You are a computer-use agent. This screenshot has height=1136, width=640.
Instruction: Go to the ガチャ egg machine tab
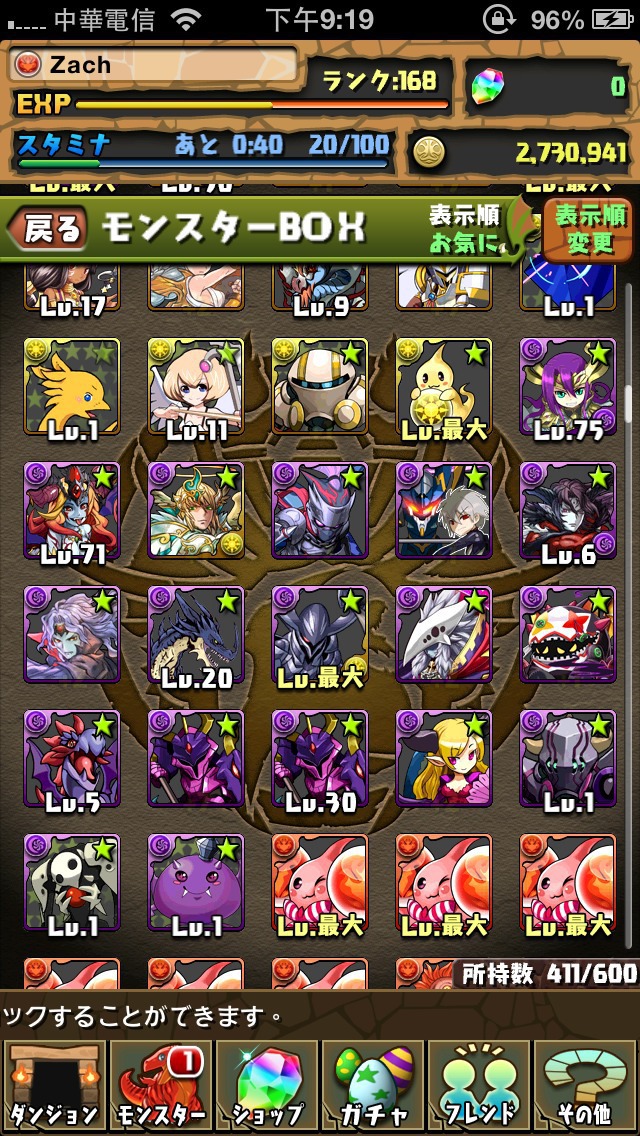[x=373, y=1086]
